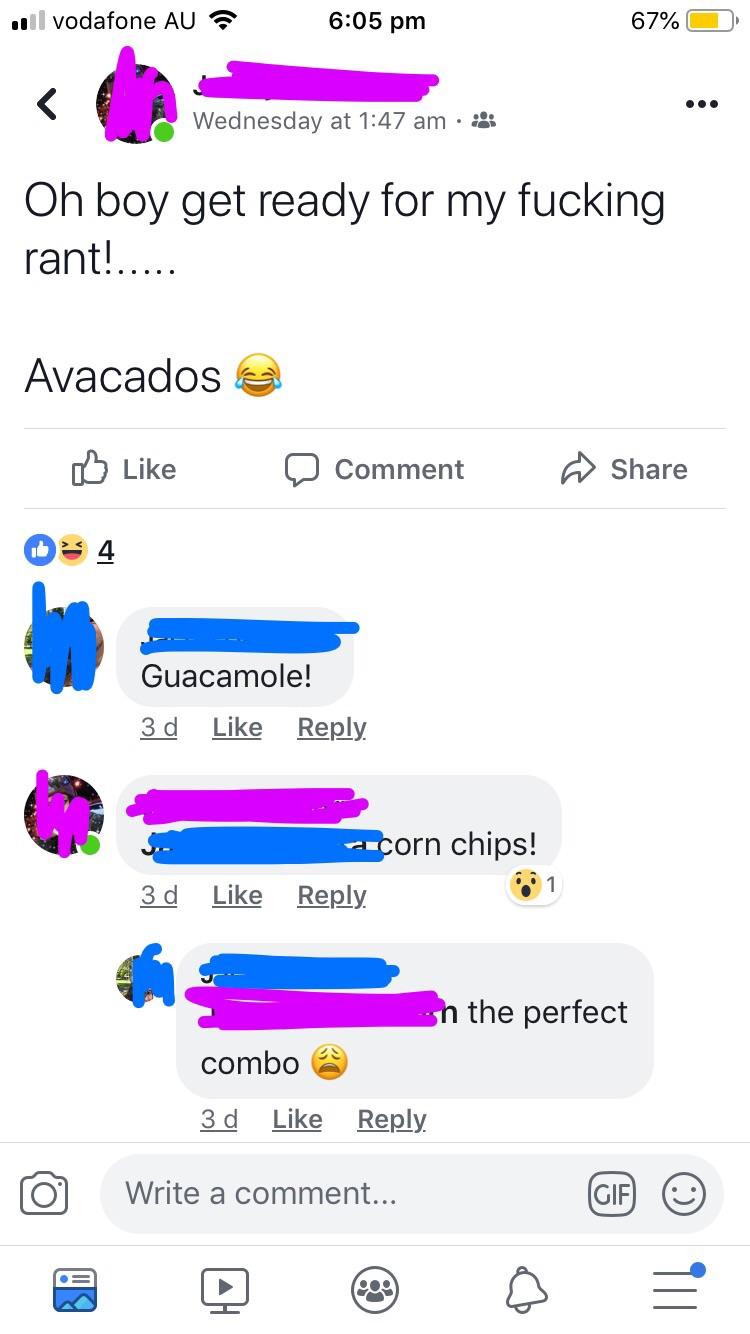The image size is (750, 1334).
Task: Tap the Comment button under the post
Action: point(375,469)
